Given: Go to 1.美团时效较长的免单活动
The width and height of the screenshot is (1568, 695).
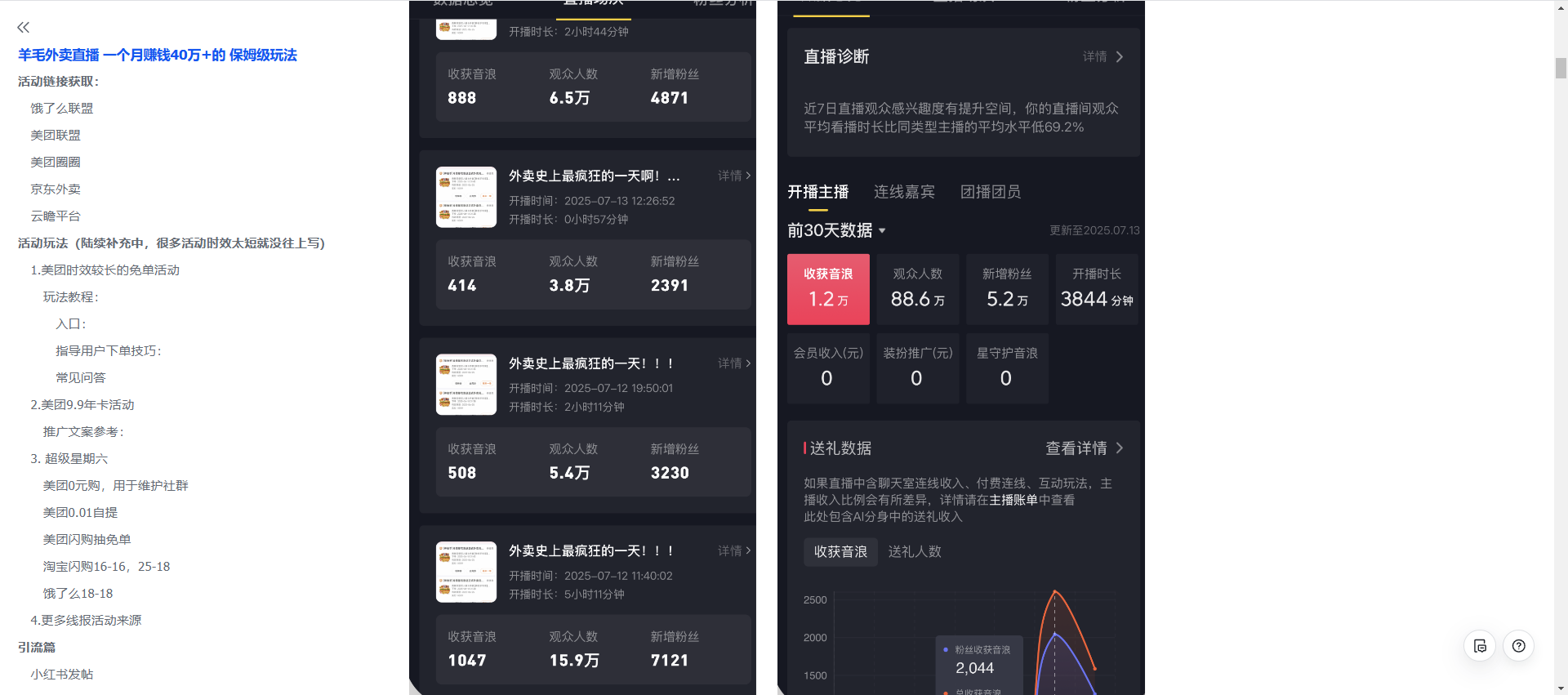Looking at the screenshot, I should (x=105, y=270).
